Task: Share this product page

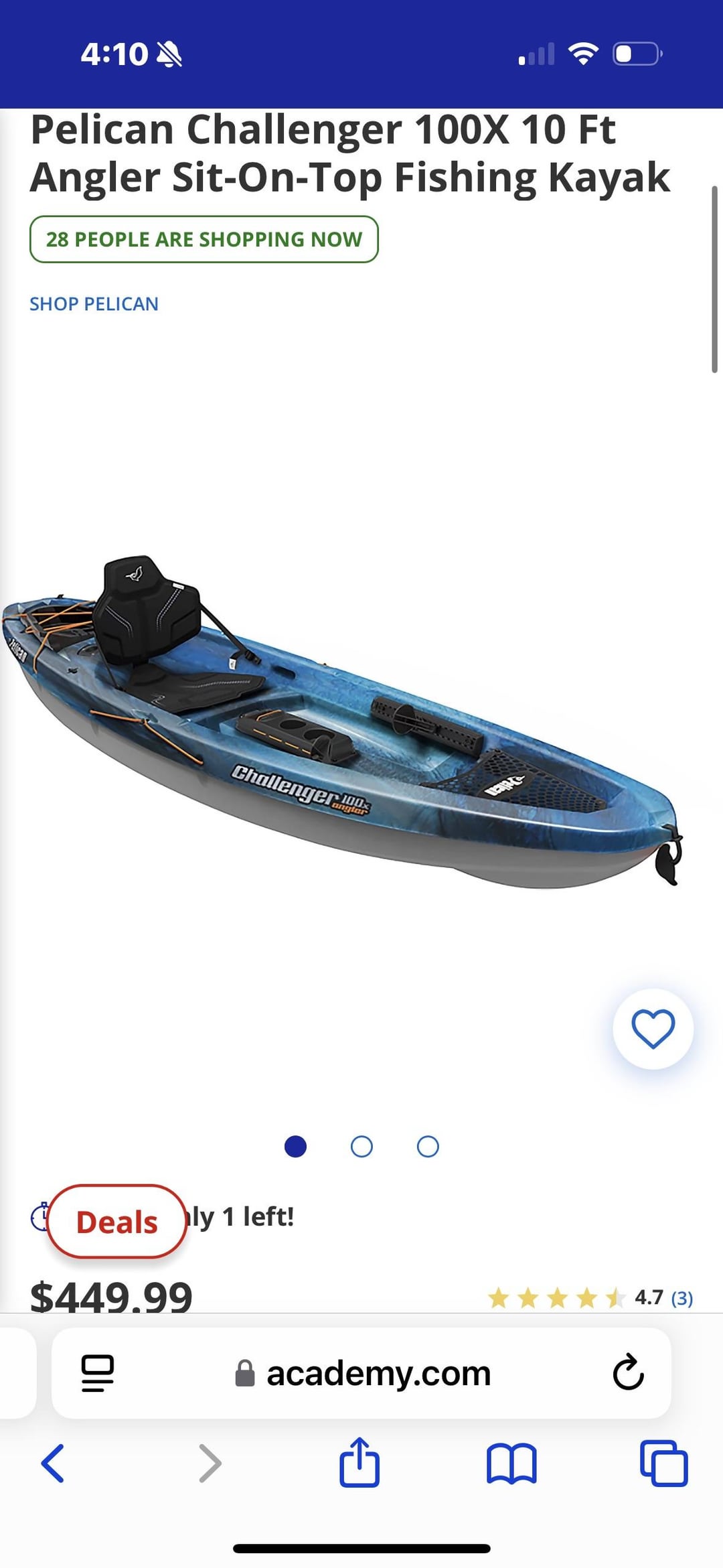Action: [359, 1463]
